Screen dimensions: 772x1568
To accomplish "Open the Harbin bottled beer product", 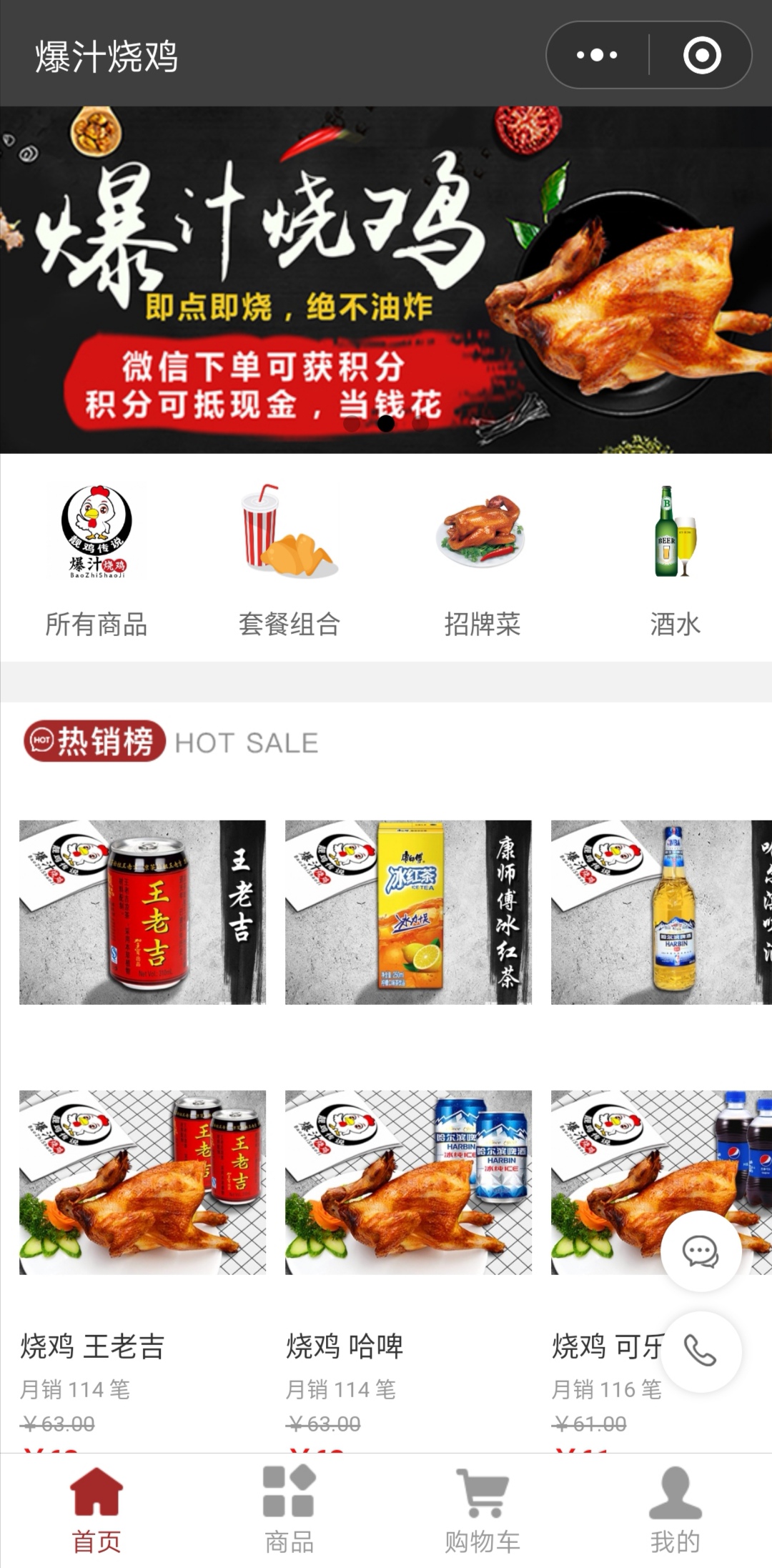I will click(x=660, y=912).
